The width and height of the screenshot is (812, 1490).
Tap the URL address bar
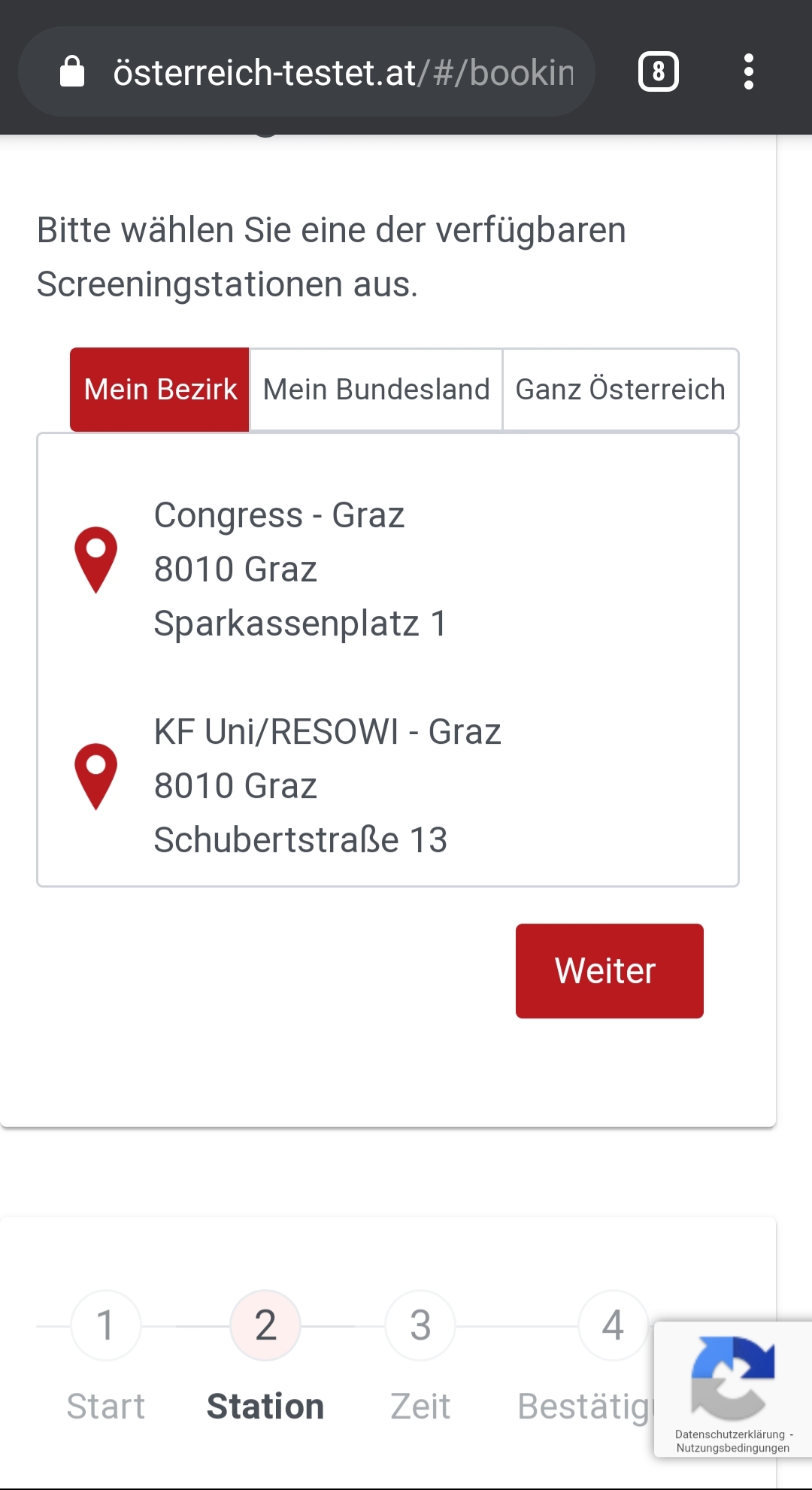[x=342, y=72]
